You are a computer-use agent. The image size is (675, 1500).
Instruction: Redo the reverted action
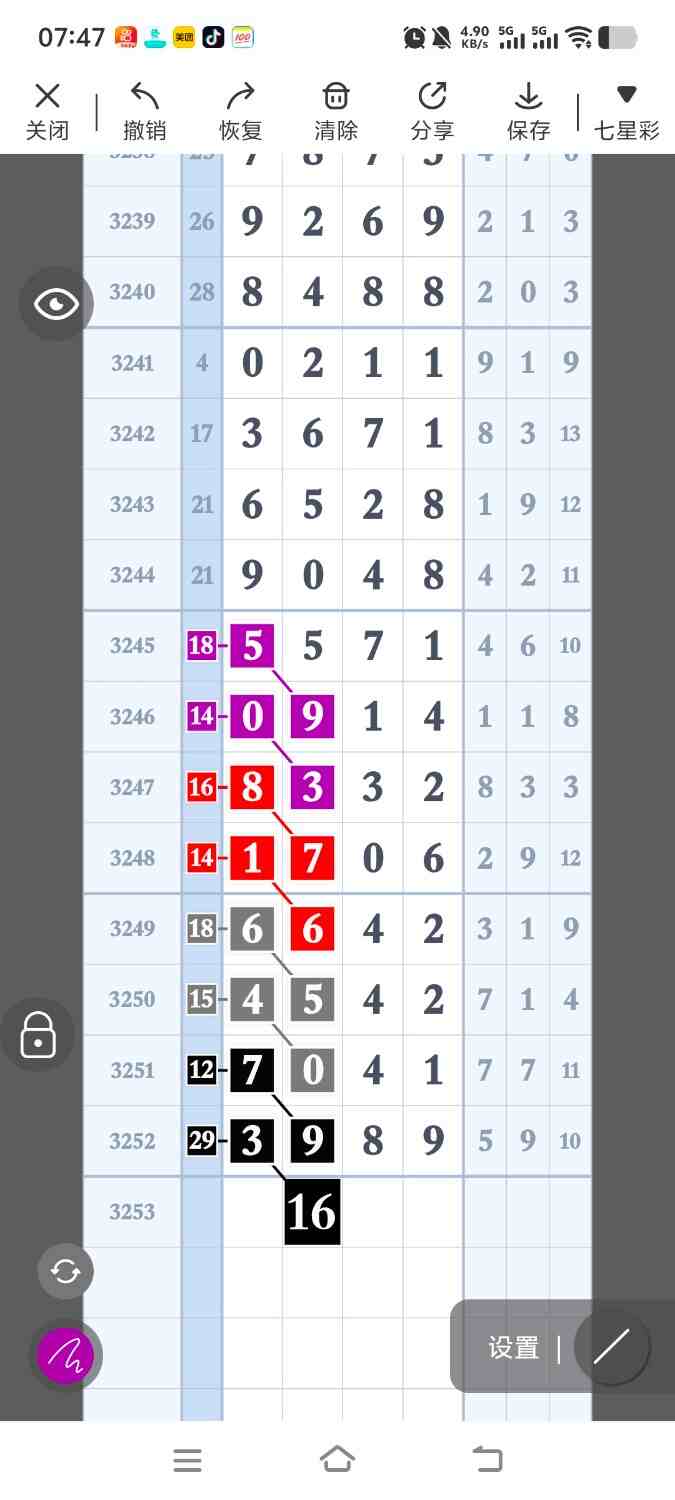[x=240, y=111]
